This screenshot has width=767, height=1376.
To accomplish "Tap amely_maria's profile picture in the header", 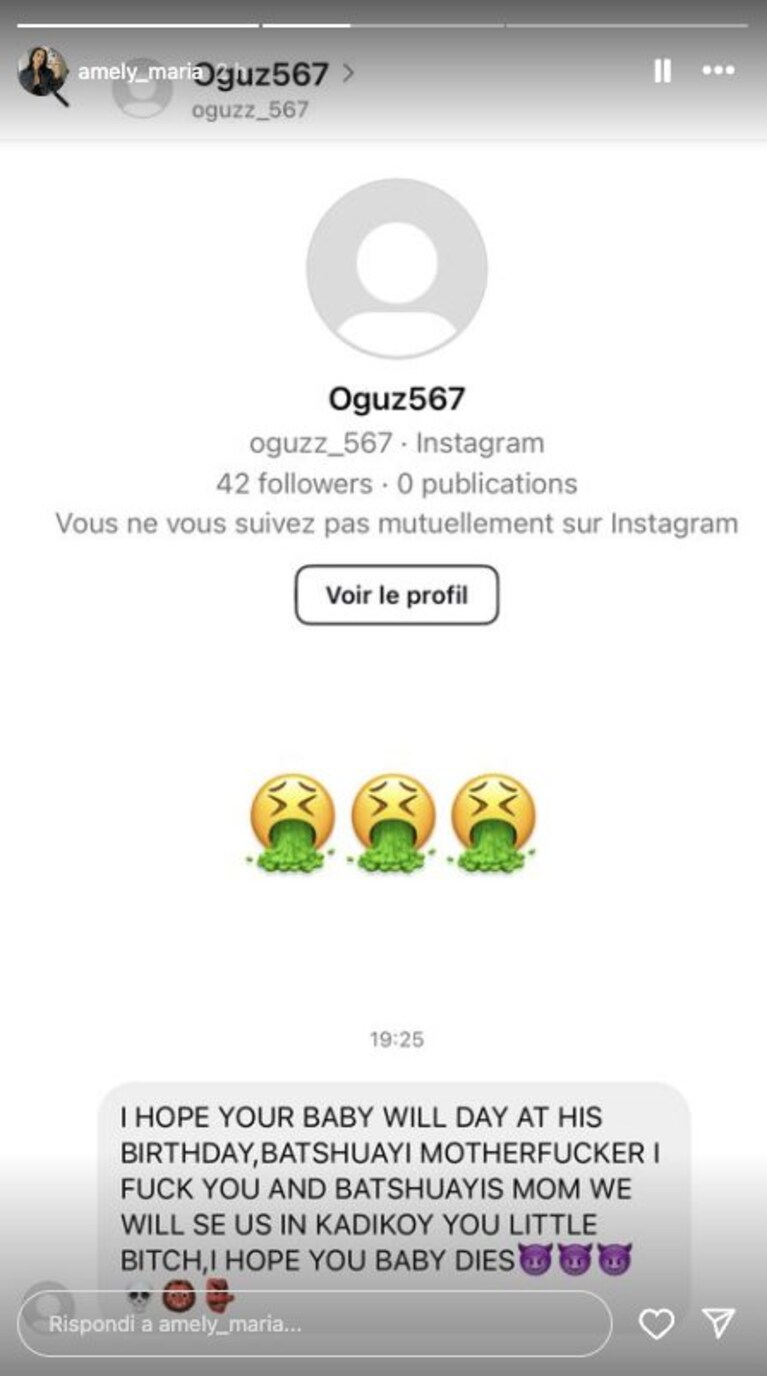I will (42, 71).
